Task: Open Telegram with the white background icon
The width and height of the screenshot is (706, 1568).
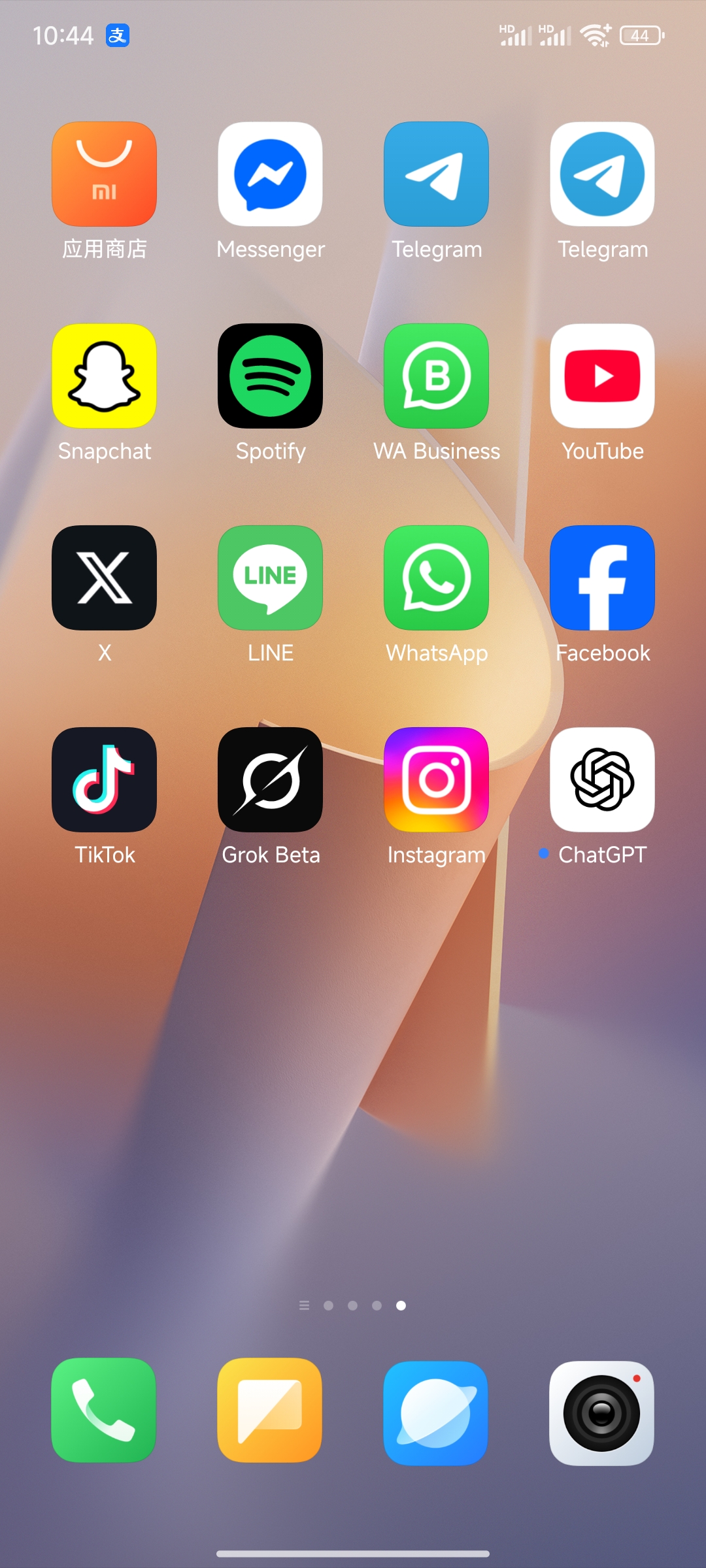Action: pyautogui.click(x=602, y=174)
